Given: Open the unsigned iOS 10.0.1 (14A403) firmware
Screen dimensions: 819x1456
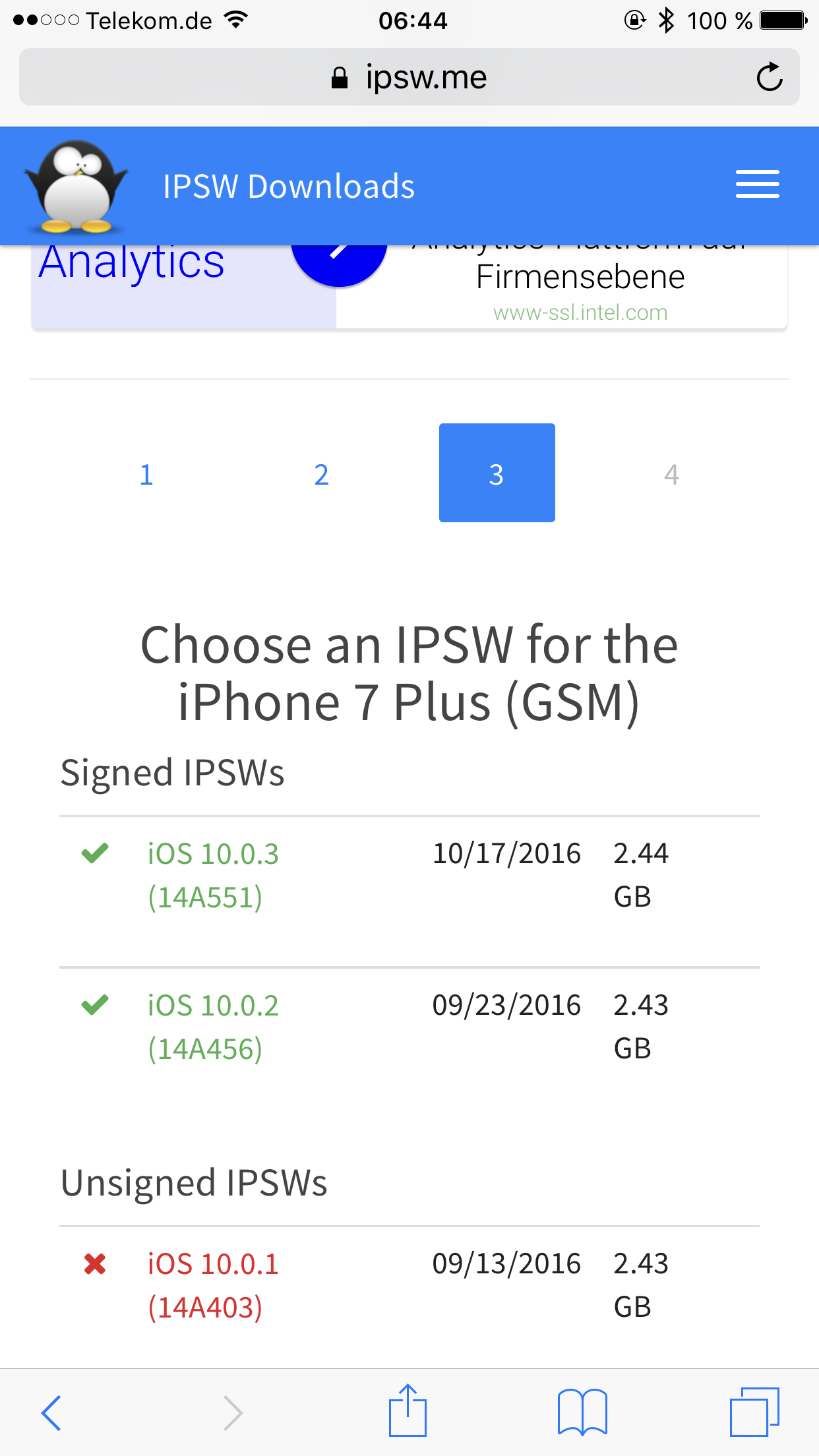Looking at the screenshot, I should point(213,1285).
